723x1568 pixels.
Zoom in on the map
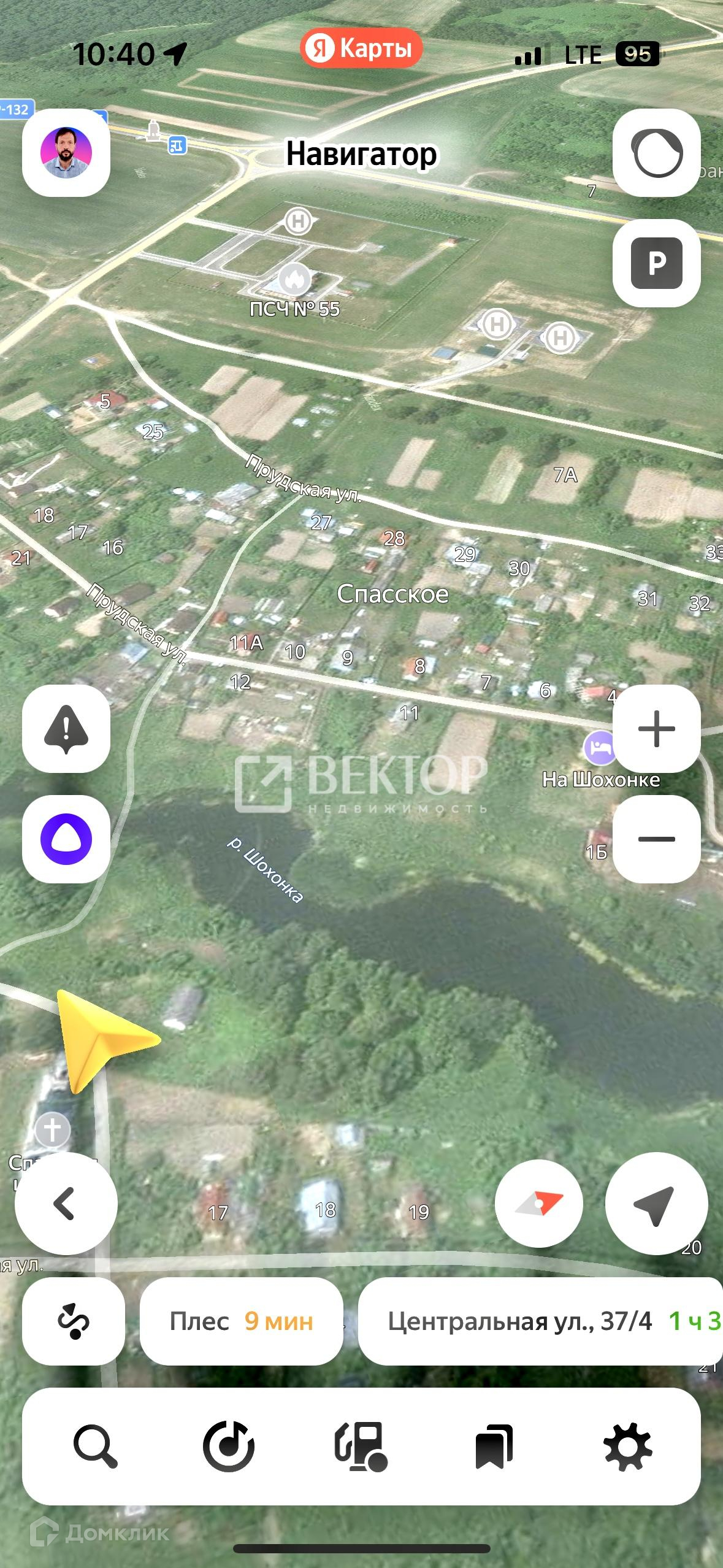tap(657, 729)
